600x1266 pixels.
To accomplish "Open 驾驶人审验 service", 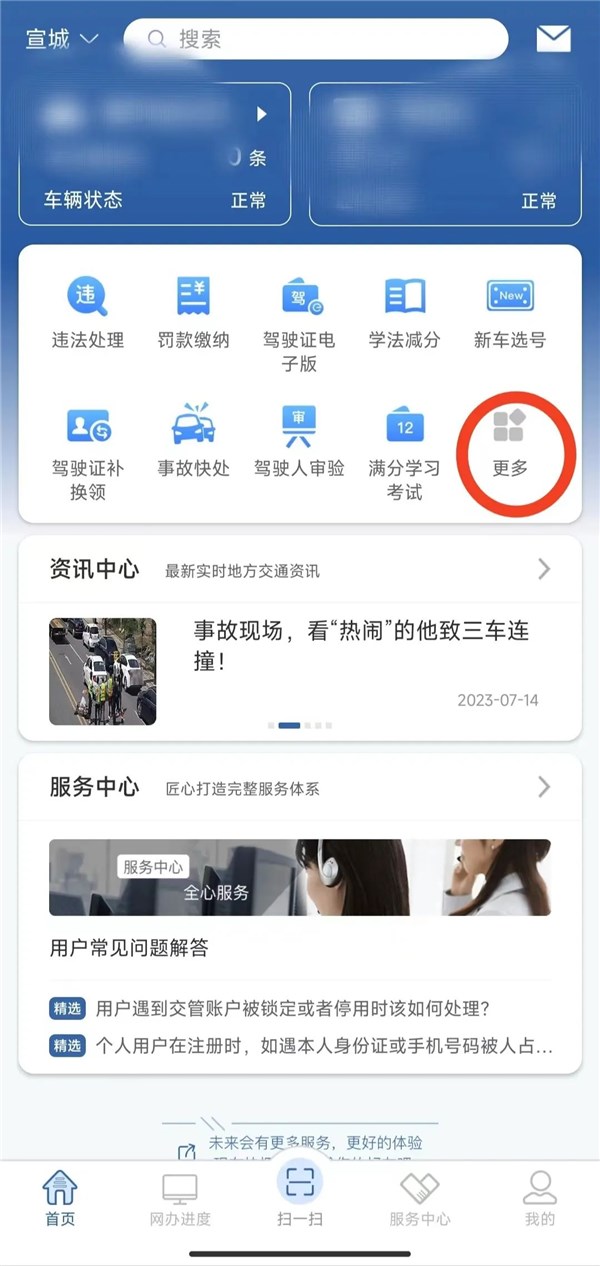I will pos(298,440).
